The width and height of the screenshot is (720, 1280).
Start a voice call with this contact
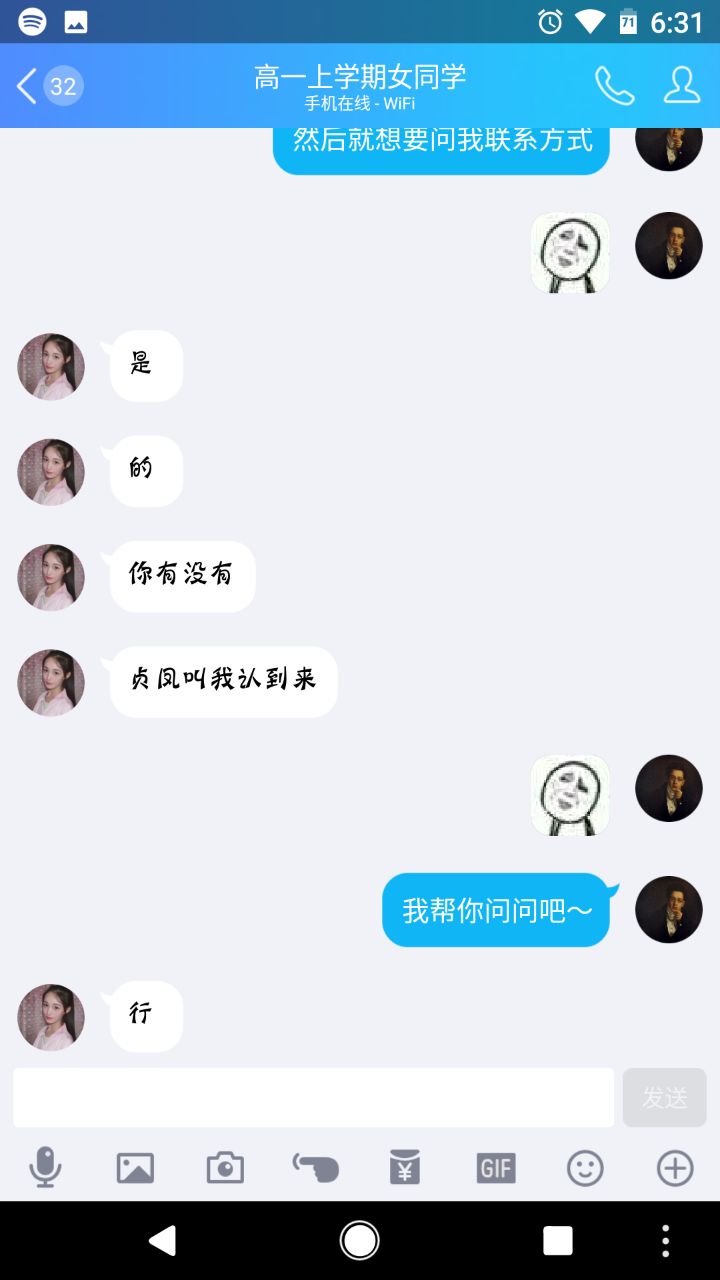(614, 86)
